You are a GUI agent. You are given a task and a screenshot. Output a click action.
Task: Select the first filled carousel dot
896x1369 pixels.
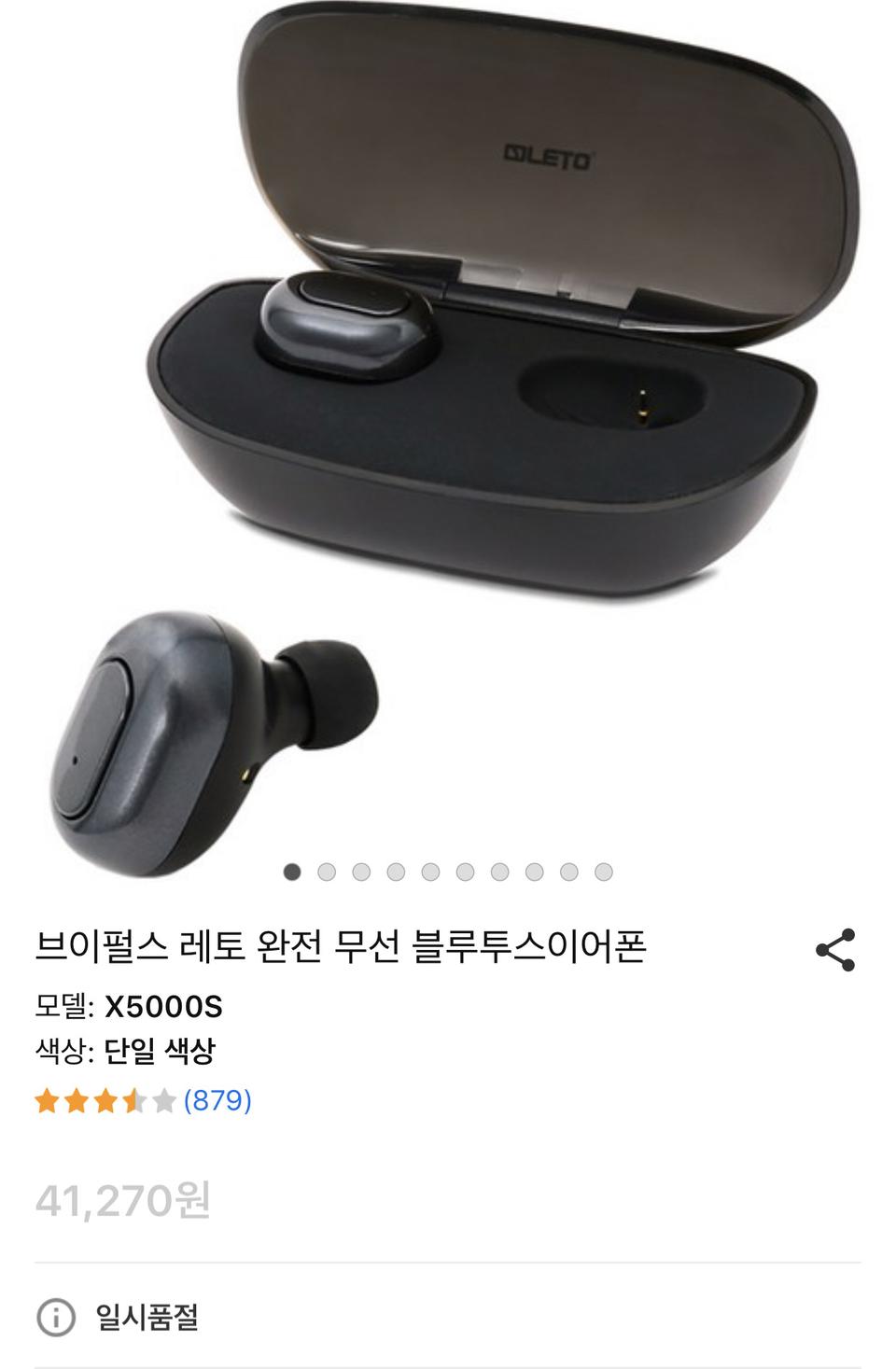292,873
